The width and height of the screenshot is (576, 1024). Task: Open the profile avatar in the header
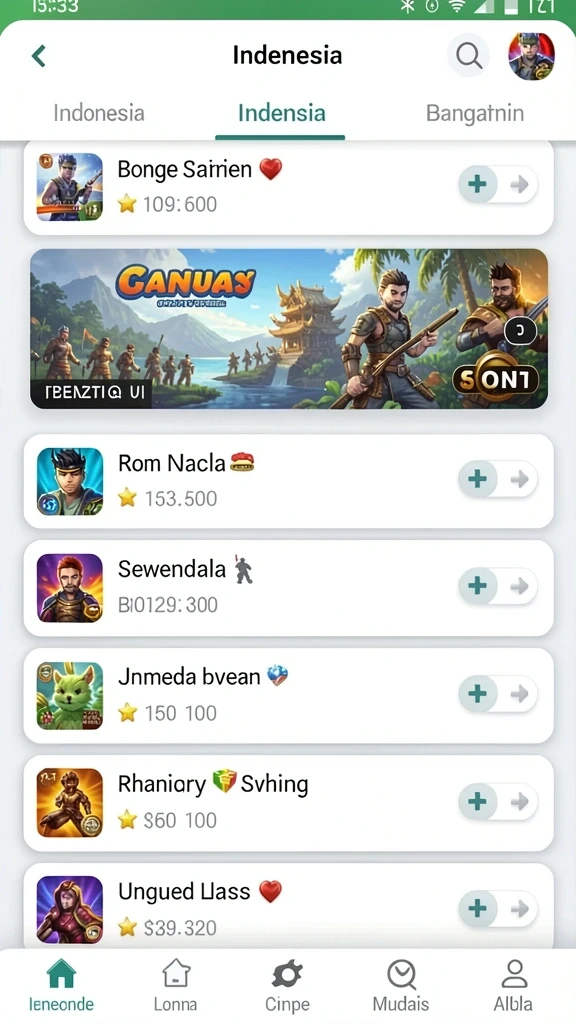(532, 56)
